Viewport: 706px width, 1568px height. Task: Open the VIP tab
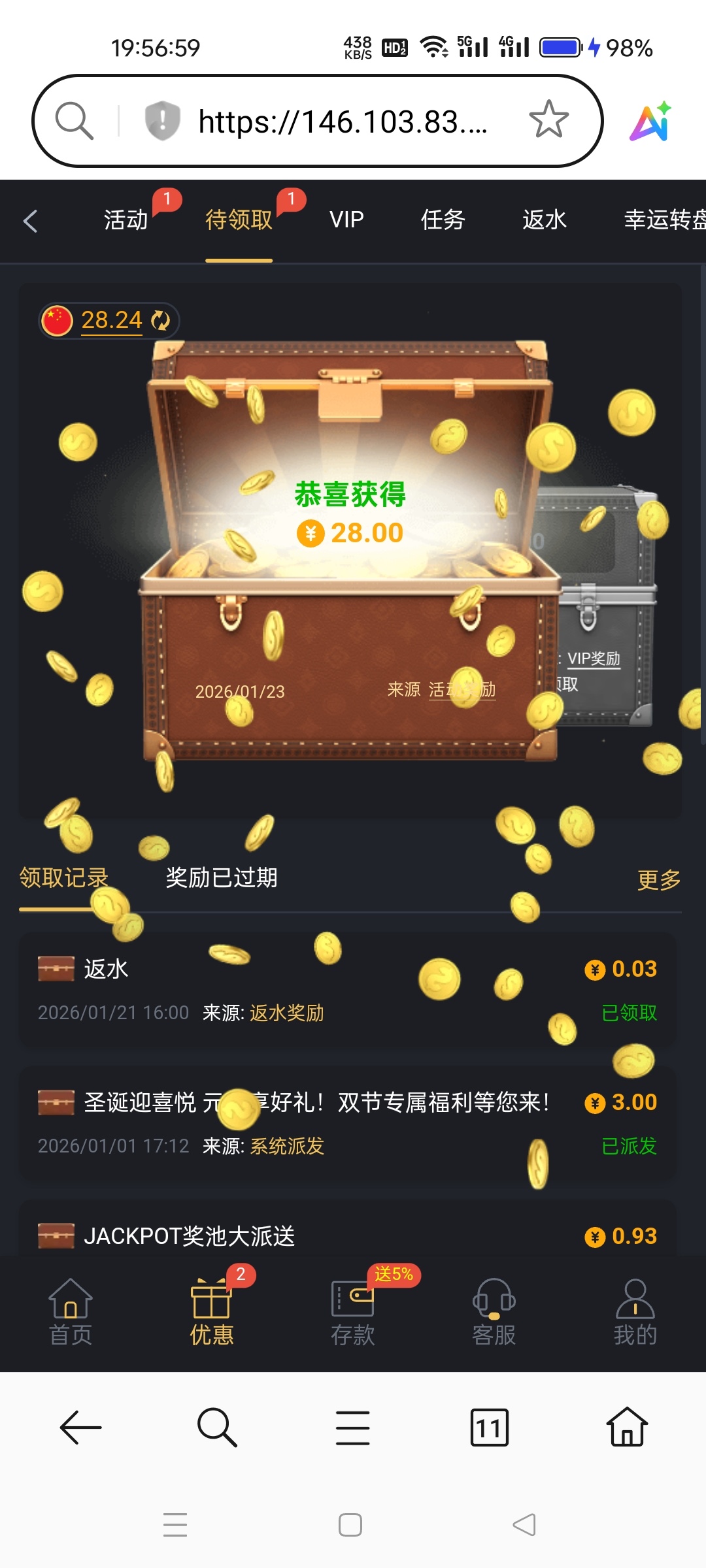[346, 220]
